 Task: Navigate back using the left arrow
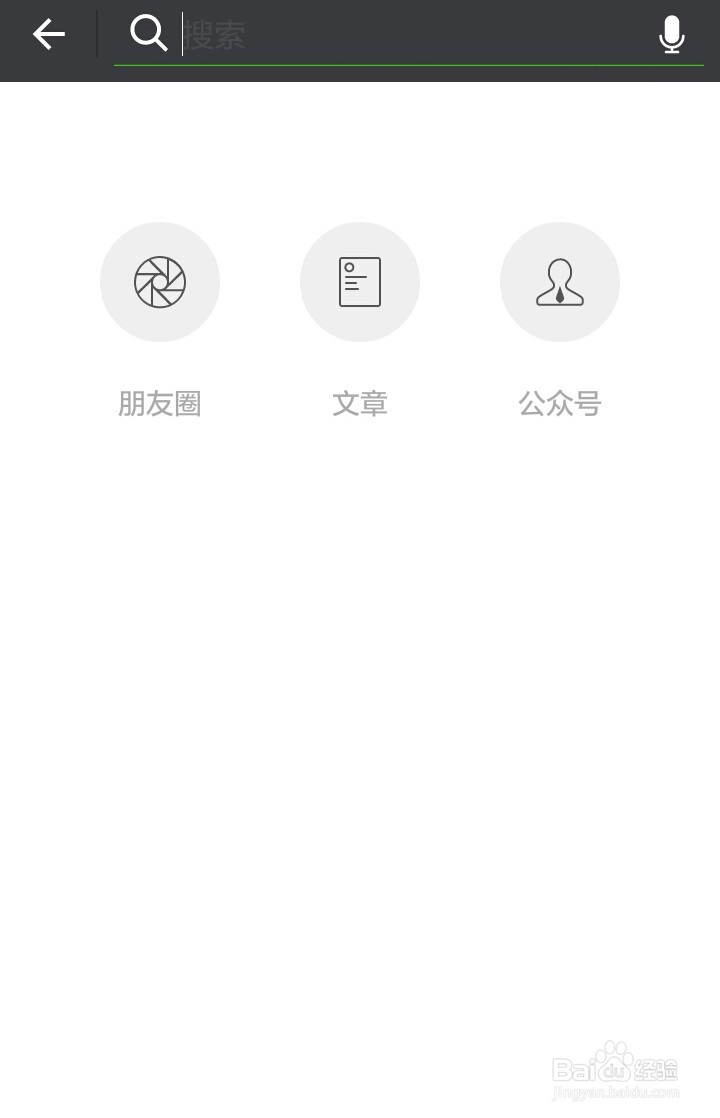point(48,34)
